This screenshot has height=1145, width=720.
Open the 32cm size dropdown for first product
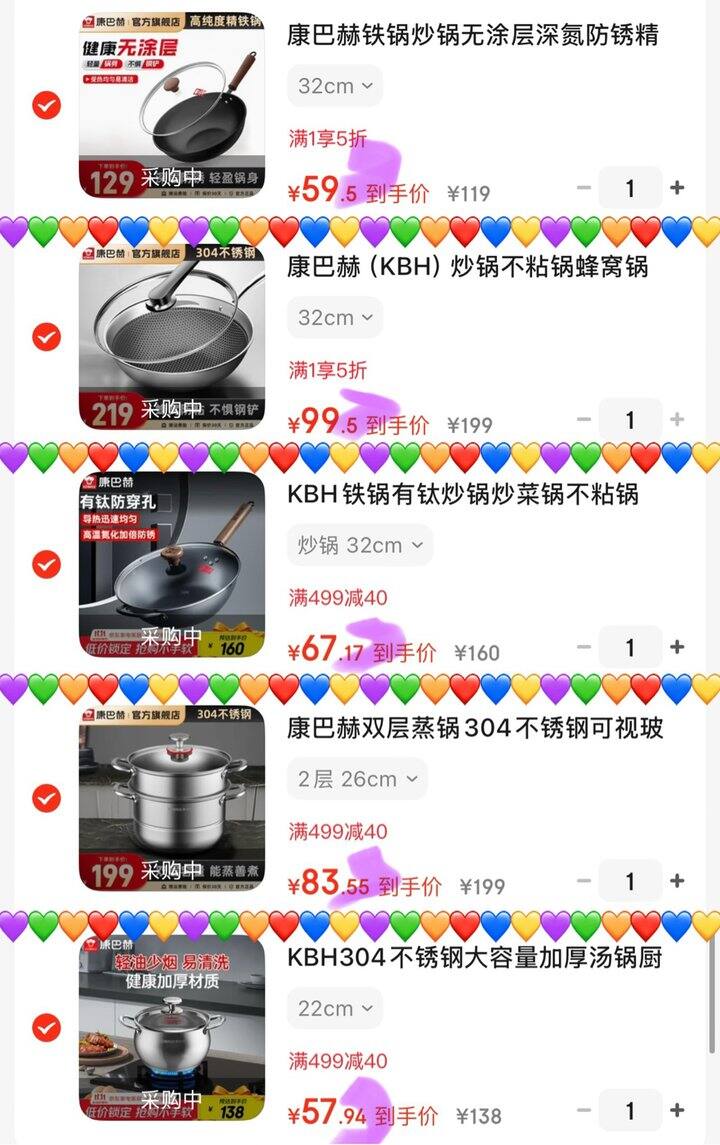pyautogui.click(x=335, y=85)
